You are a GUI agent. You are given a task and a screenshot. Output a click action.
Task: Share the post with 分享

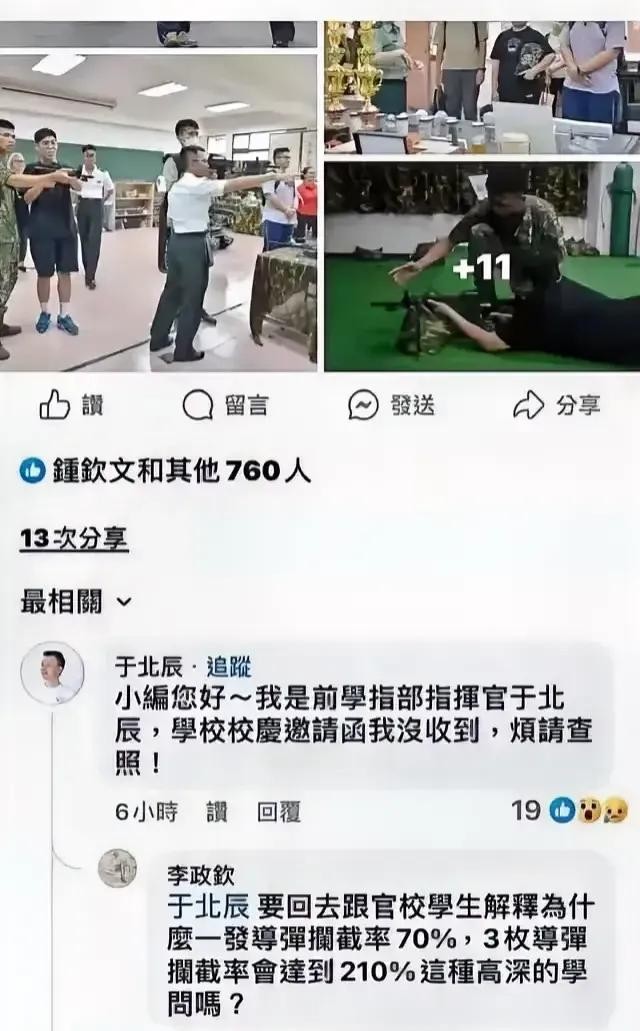pyautogui.click(x=557, y=405)
